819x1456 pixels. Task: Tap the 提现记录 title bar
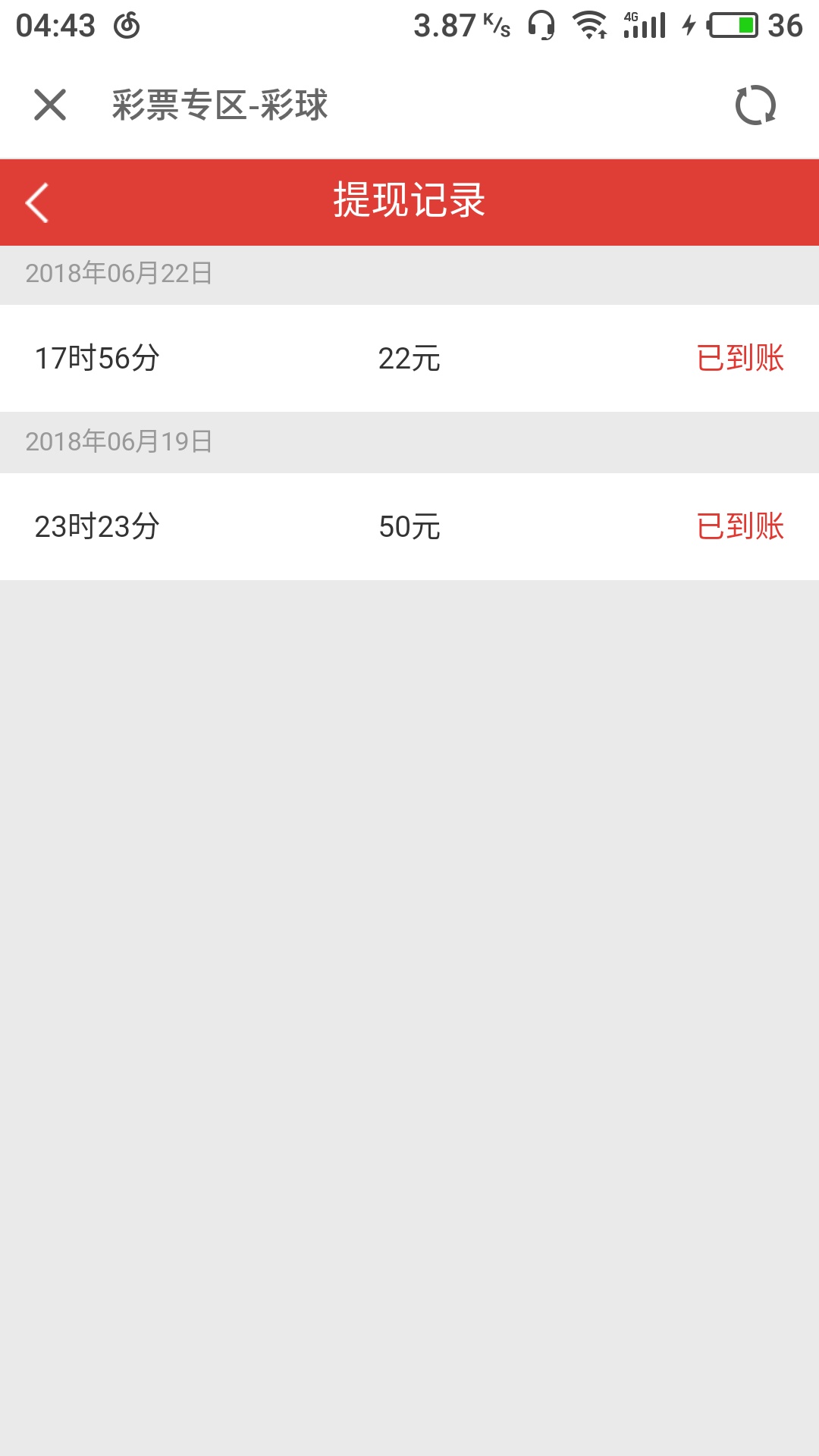pos(409,203)
